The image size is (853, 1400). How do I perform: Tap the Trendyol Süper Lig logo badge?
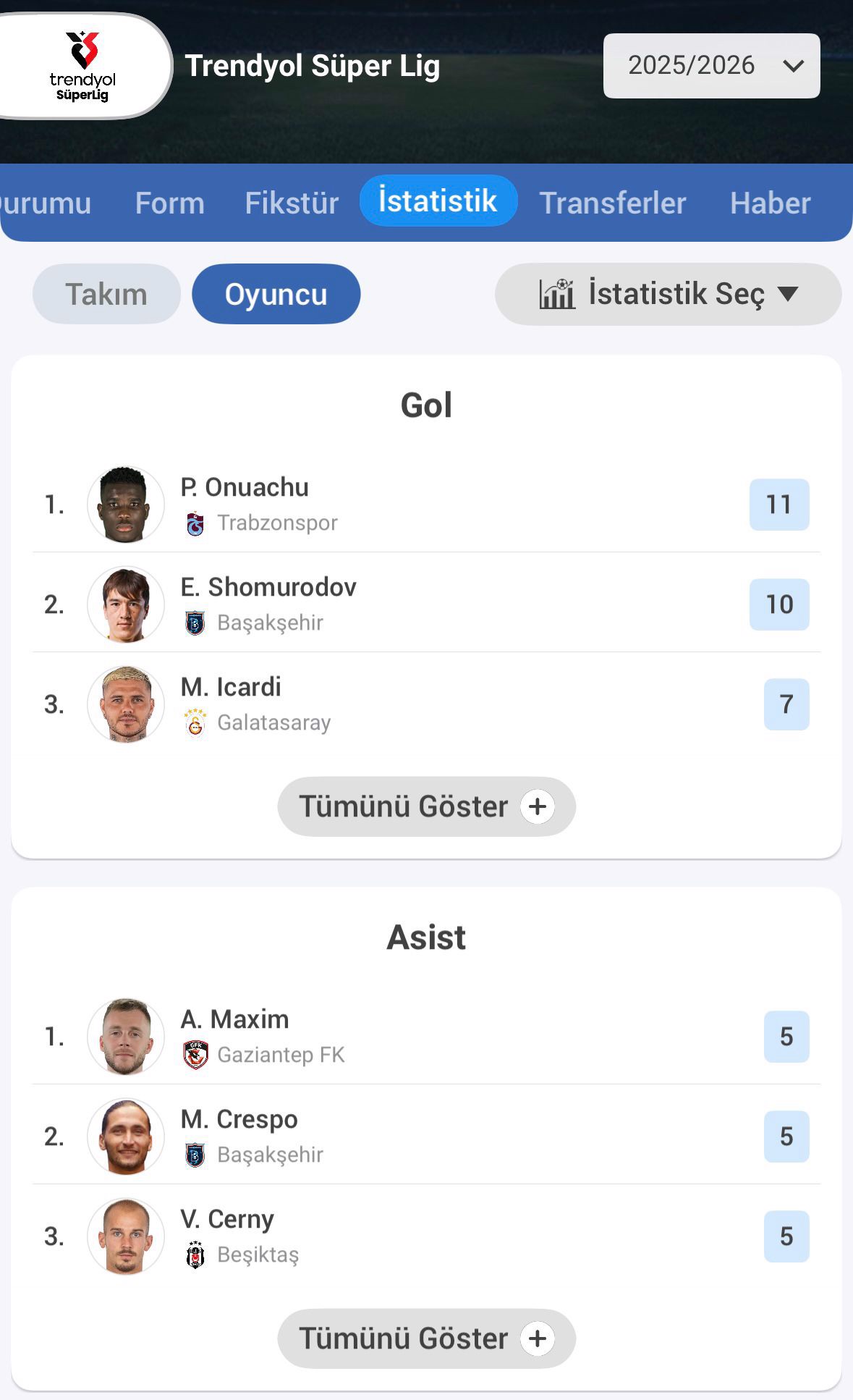coord(83,66)
